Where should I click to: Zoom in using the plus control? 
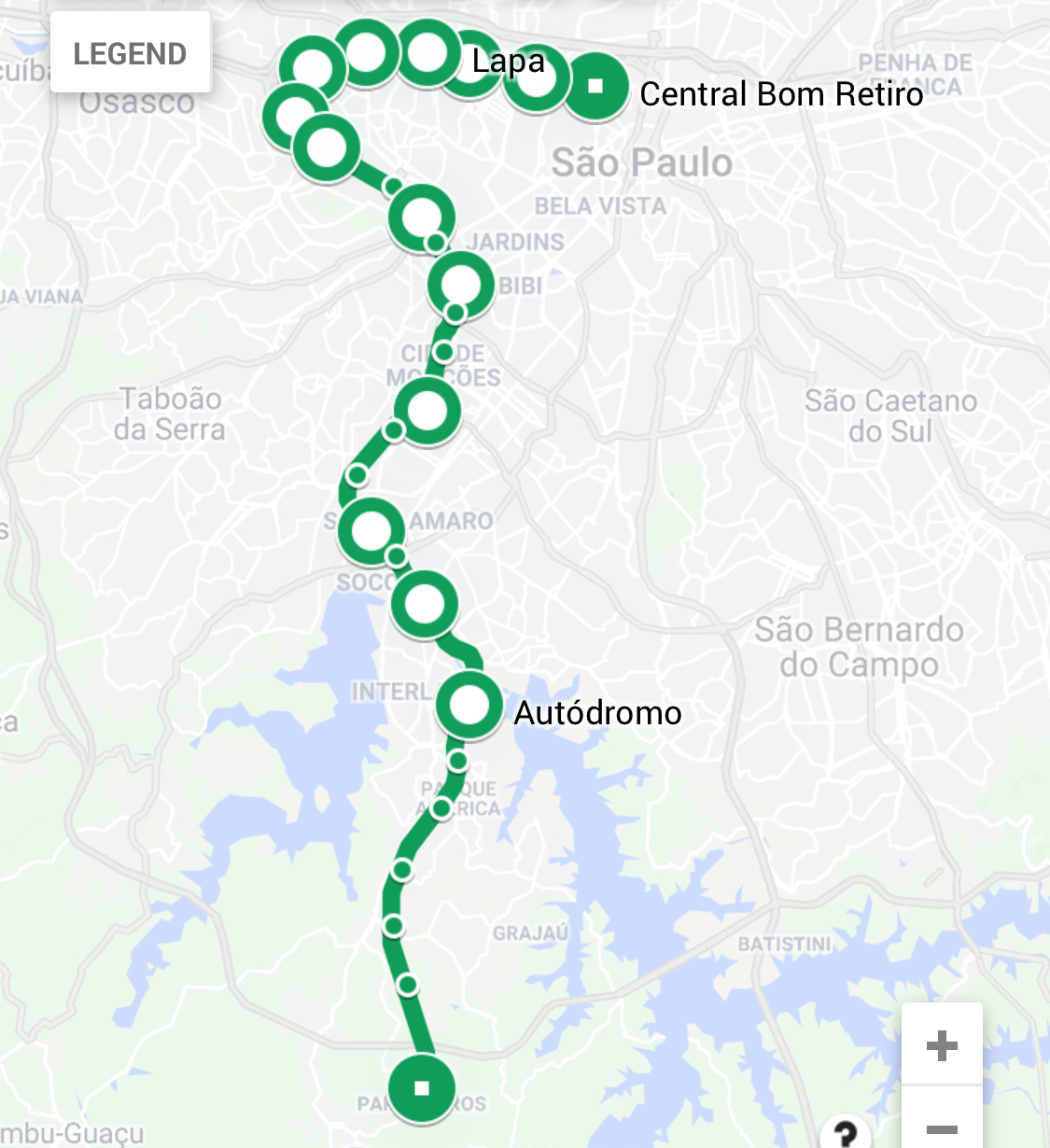[942, 1044]
